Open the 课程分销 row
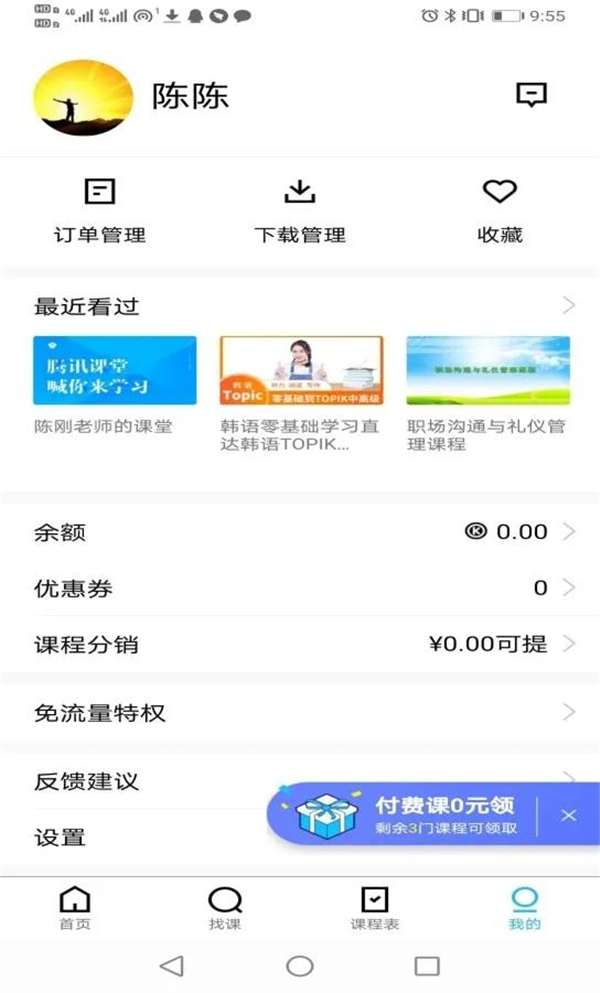This screenshot has width=600, height=993. [300, 644]
